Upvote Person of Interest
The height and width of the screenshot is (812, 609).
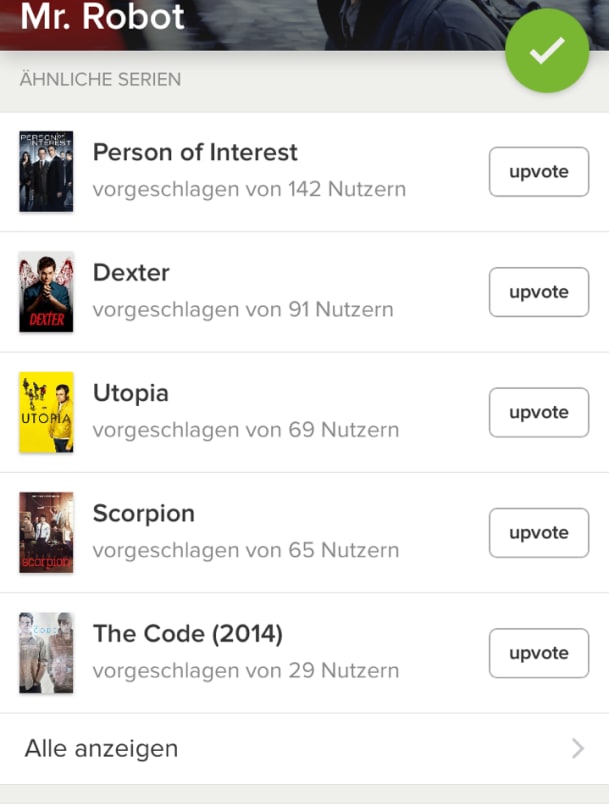(538, 172)
